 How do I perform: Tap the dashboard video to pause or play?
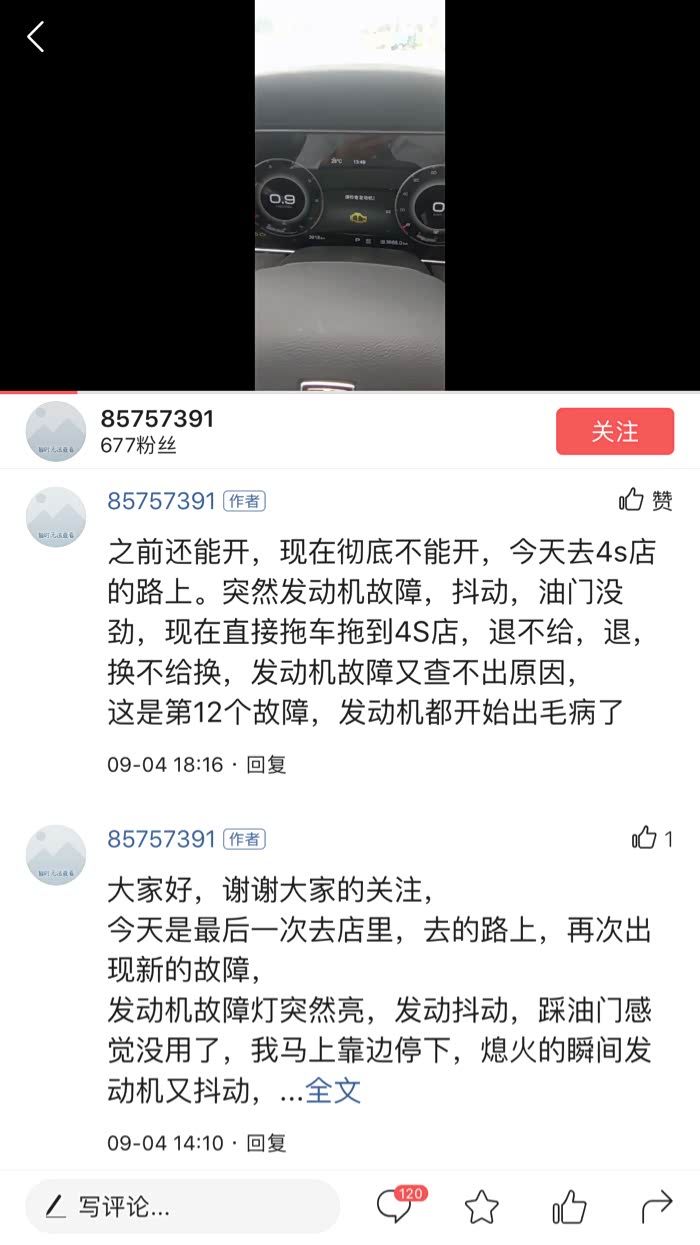tap(349, 195)
